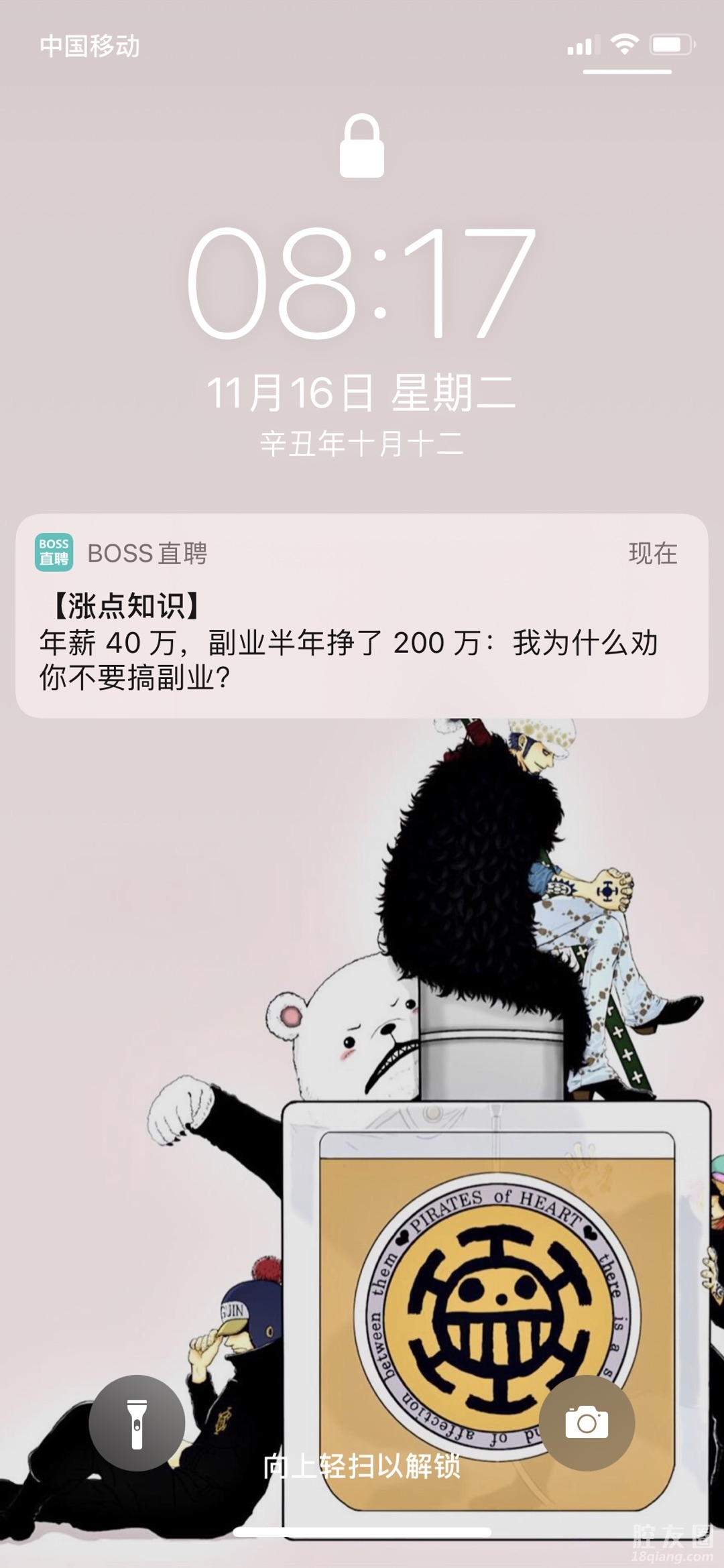Turn on the flashlight
This screenshot has height=1568, width=724.
pos(137,1423)
